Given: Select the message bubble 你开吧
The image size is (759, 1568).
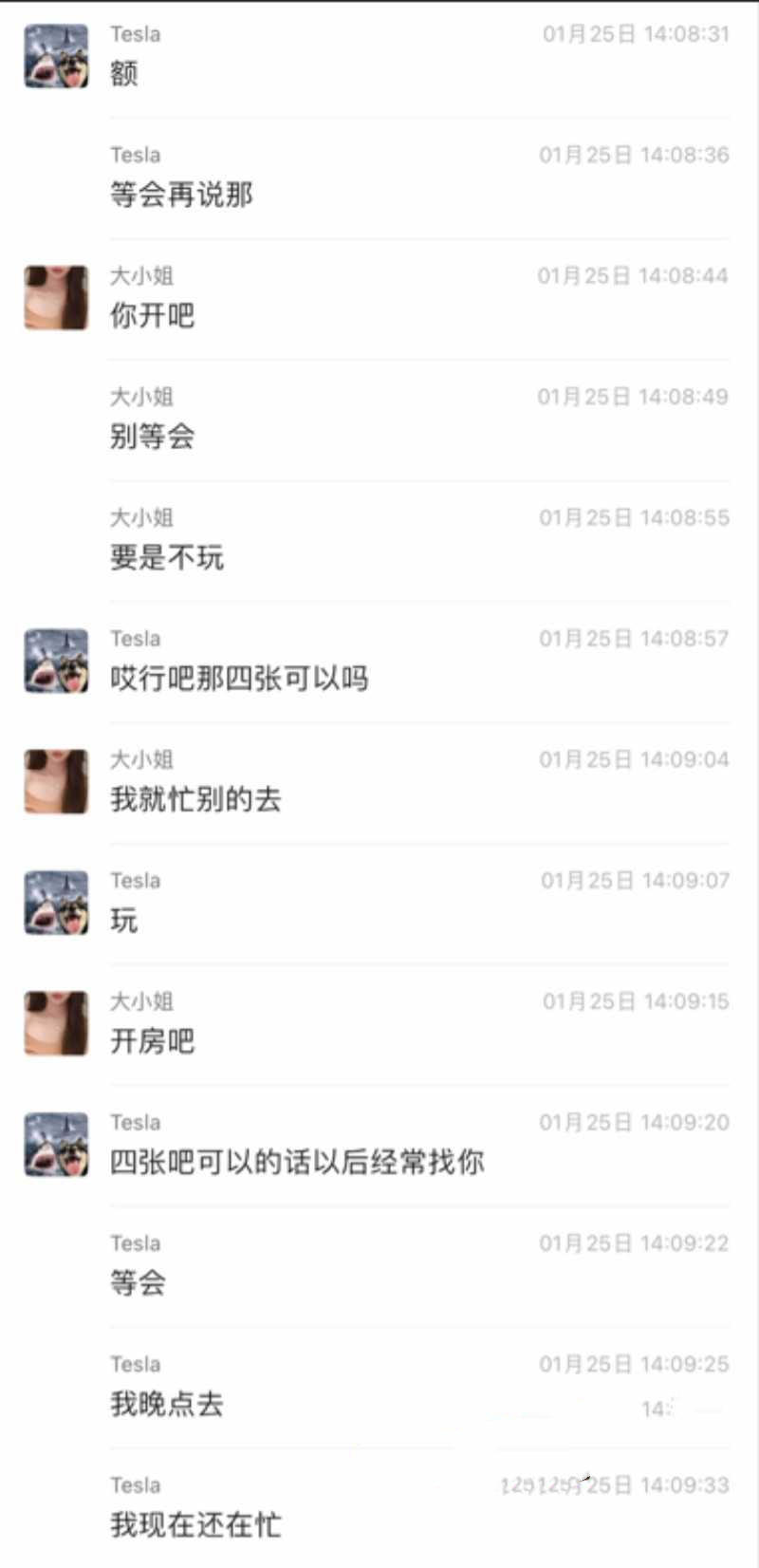Looking at the screenshot, I should [153, 315].
